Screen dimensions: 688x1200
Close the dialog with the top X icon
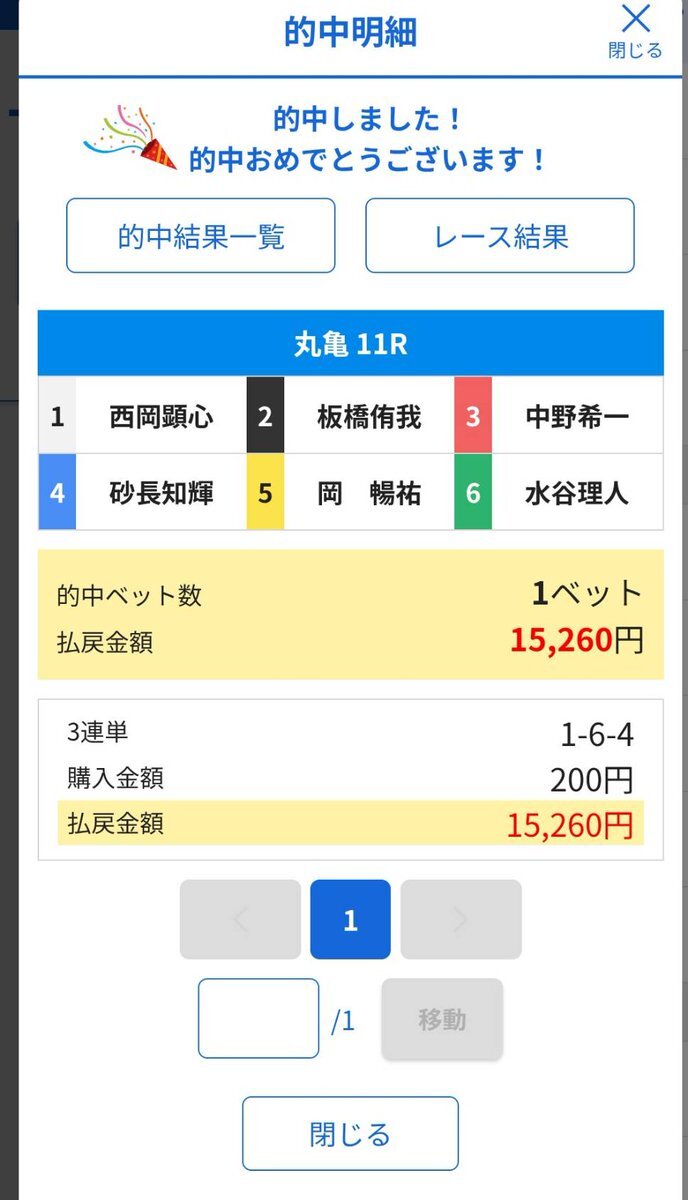pos(635,30)
